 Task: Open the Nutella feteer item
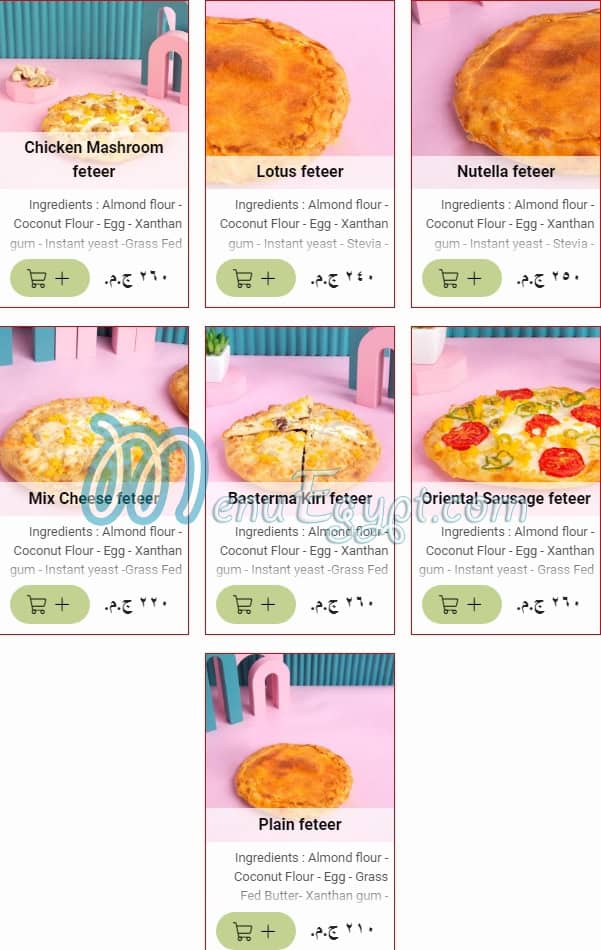coord(505,171)
